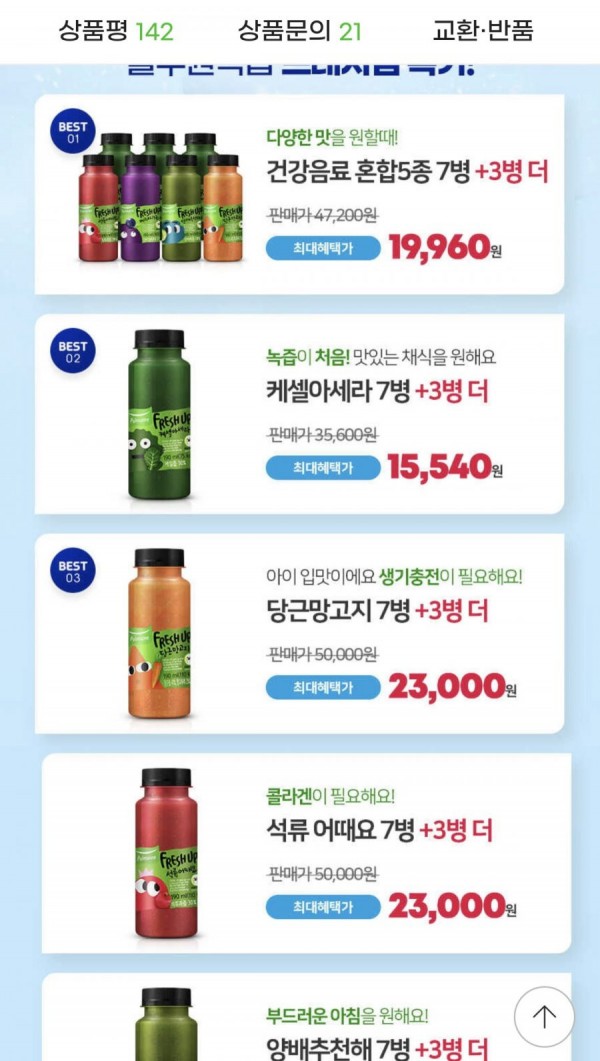
Task: Switch to the 상품평 142 tab
Action: (115, 31)
